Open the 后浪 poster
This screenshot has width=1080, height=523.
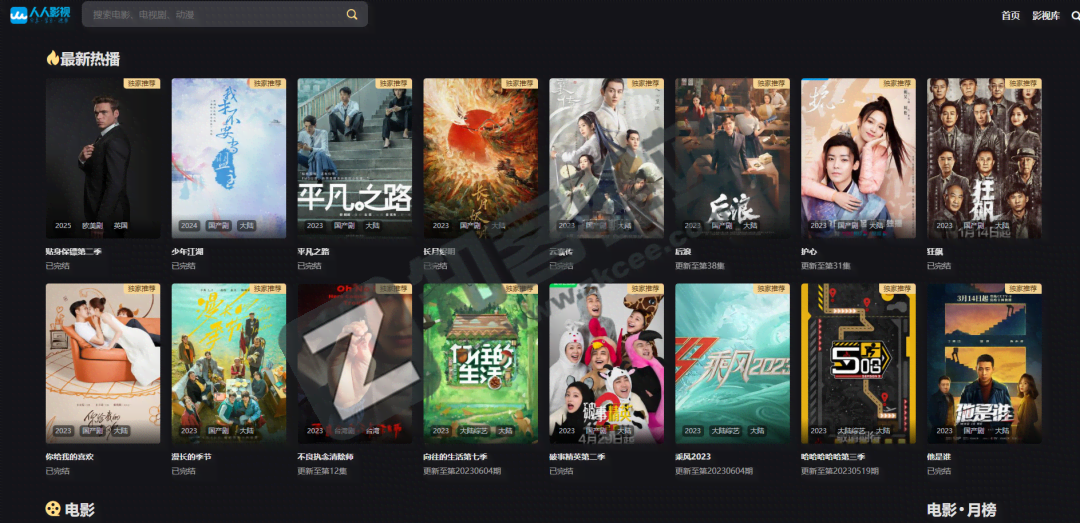coord(732,158)
